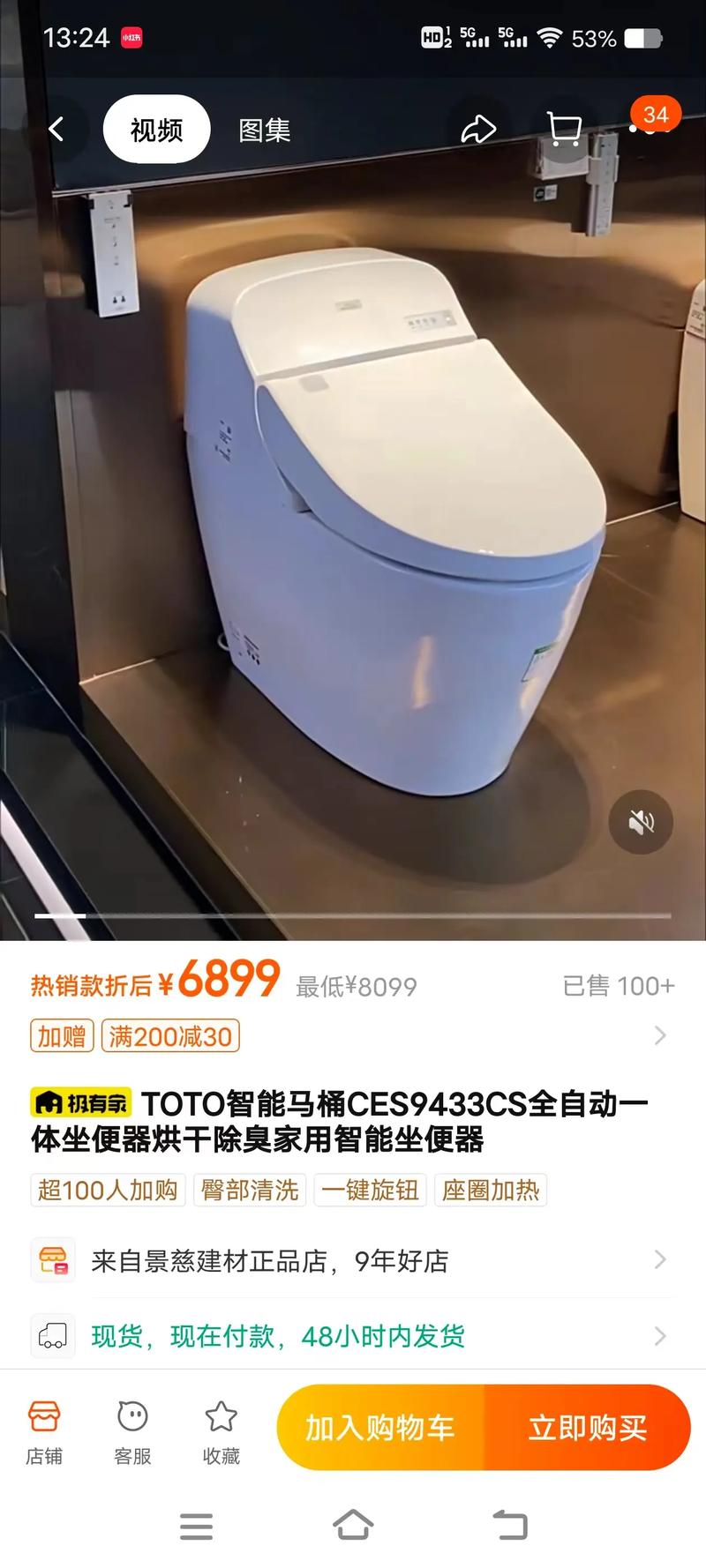Expand the 48小时内发货 shipping details

point(663,1335)
